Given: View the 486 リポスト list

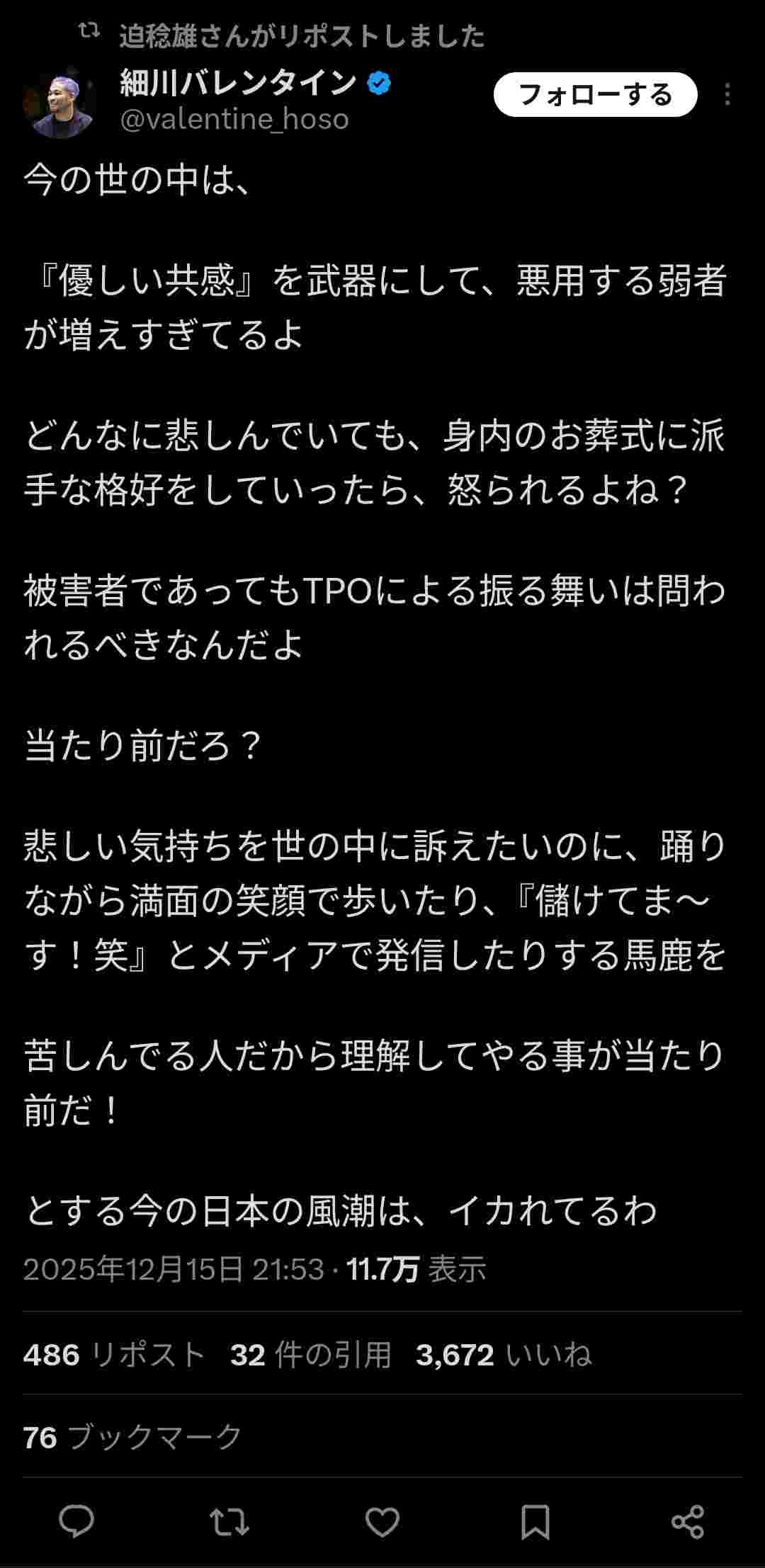Looking at the screenshot, I should click(113, 1355).
